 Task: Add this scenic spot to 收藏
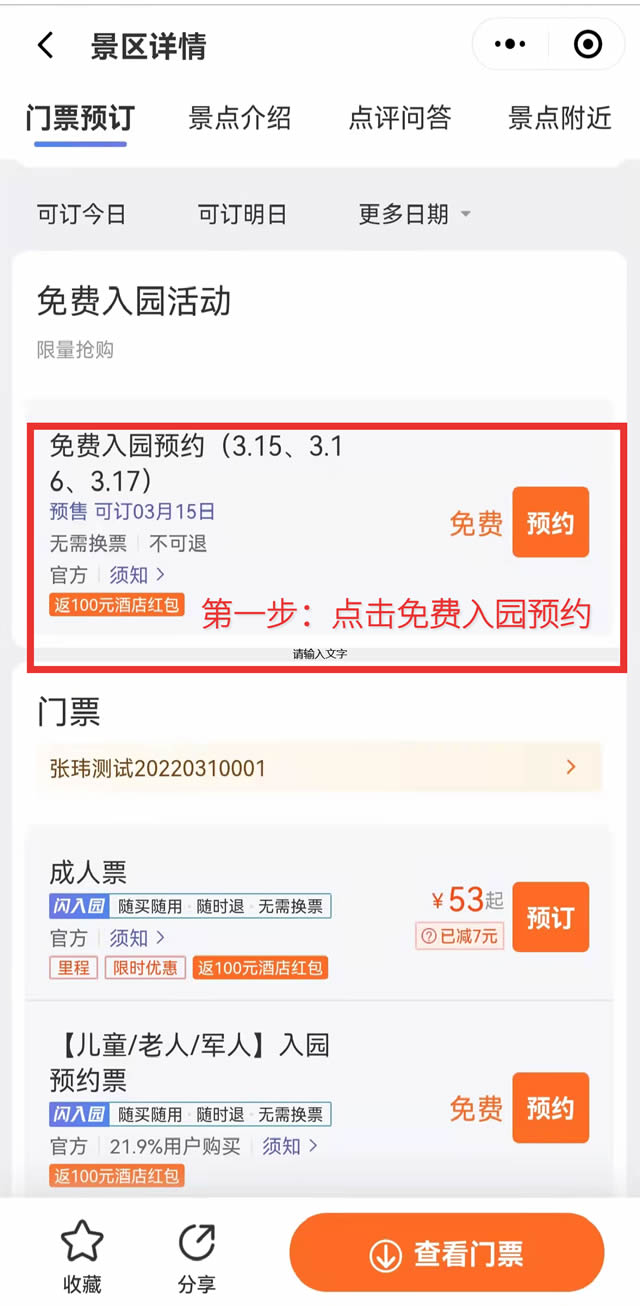tap(82, 1256)
